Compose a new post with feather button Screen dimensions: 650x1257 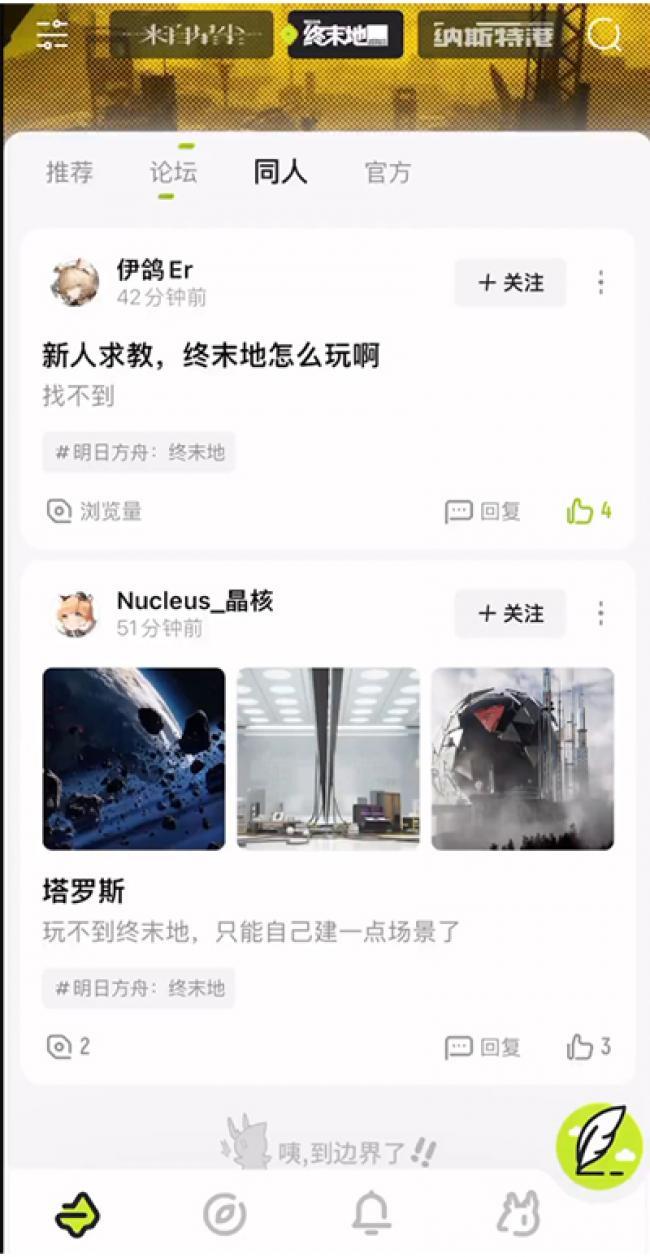tap(599, 1145)
